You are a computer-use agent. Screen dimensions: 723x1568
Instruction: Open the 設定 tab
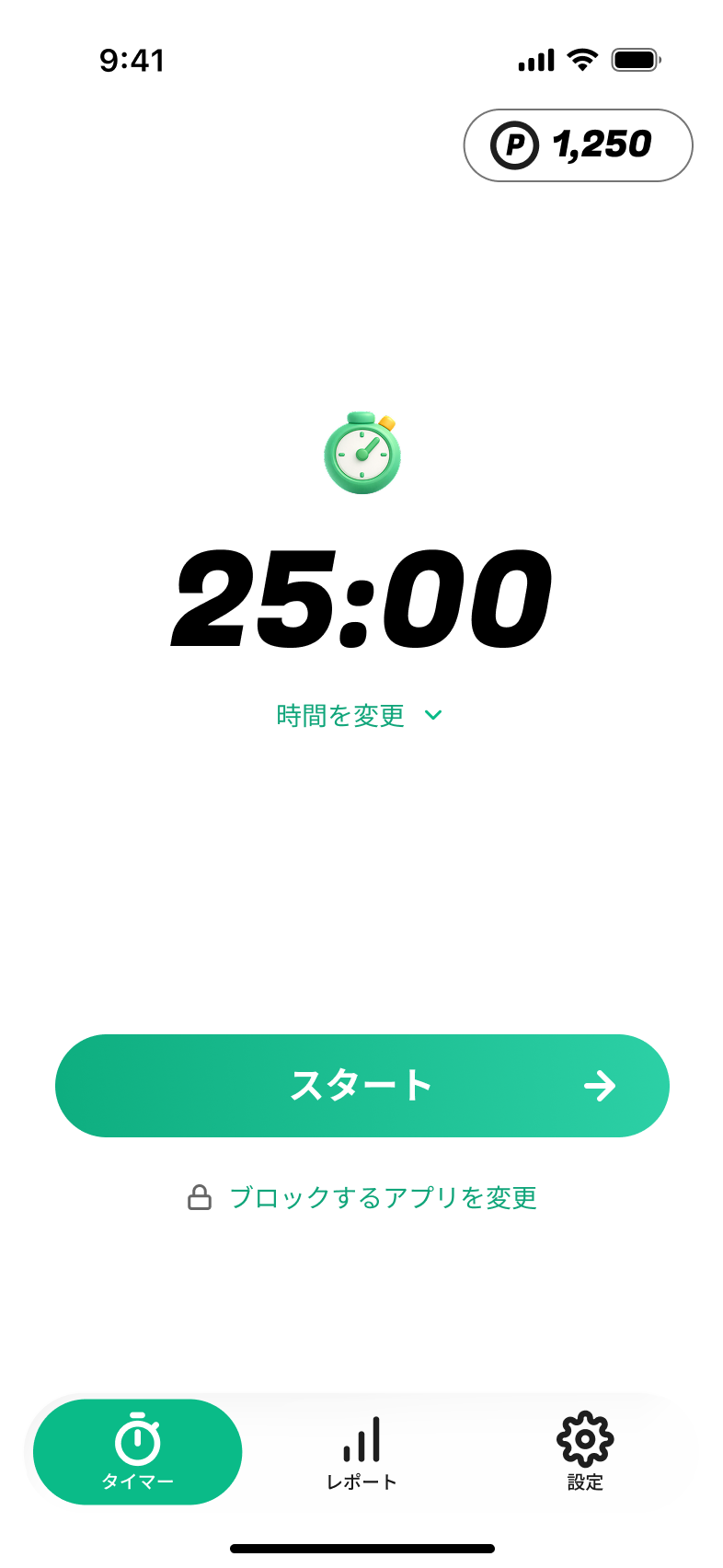coord(585,1452)
